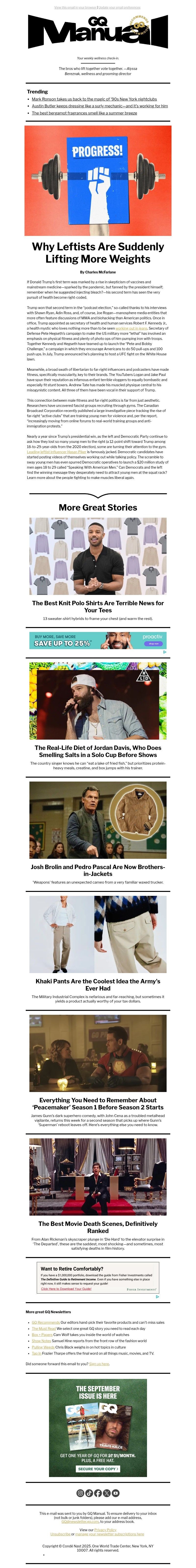Open the Khaki Pants story
The height and width of the screenshot is (1568, 196).
pos(98,985)
